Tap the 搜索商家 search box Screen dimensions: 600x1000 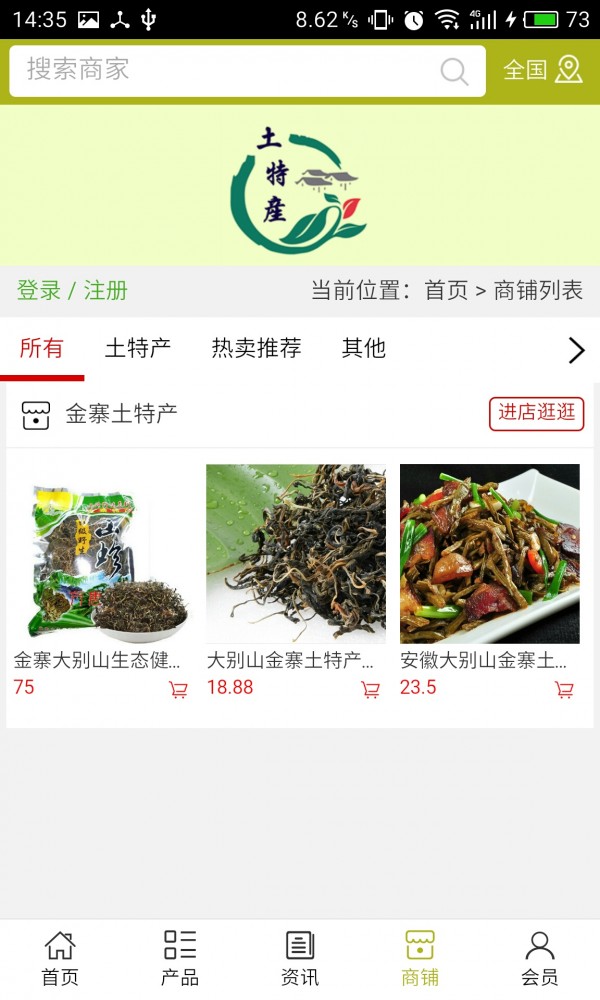[230, 70]
